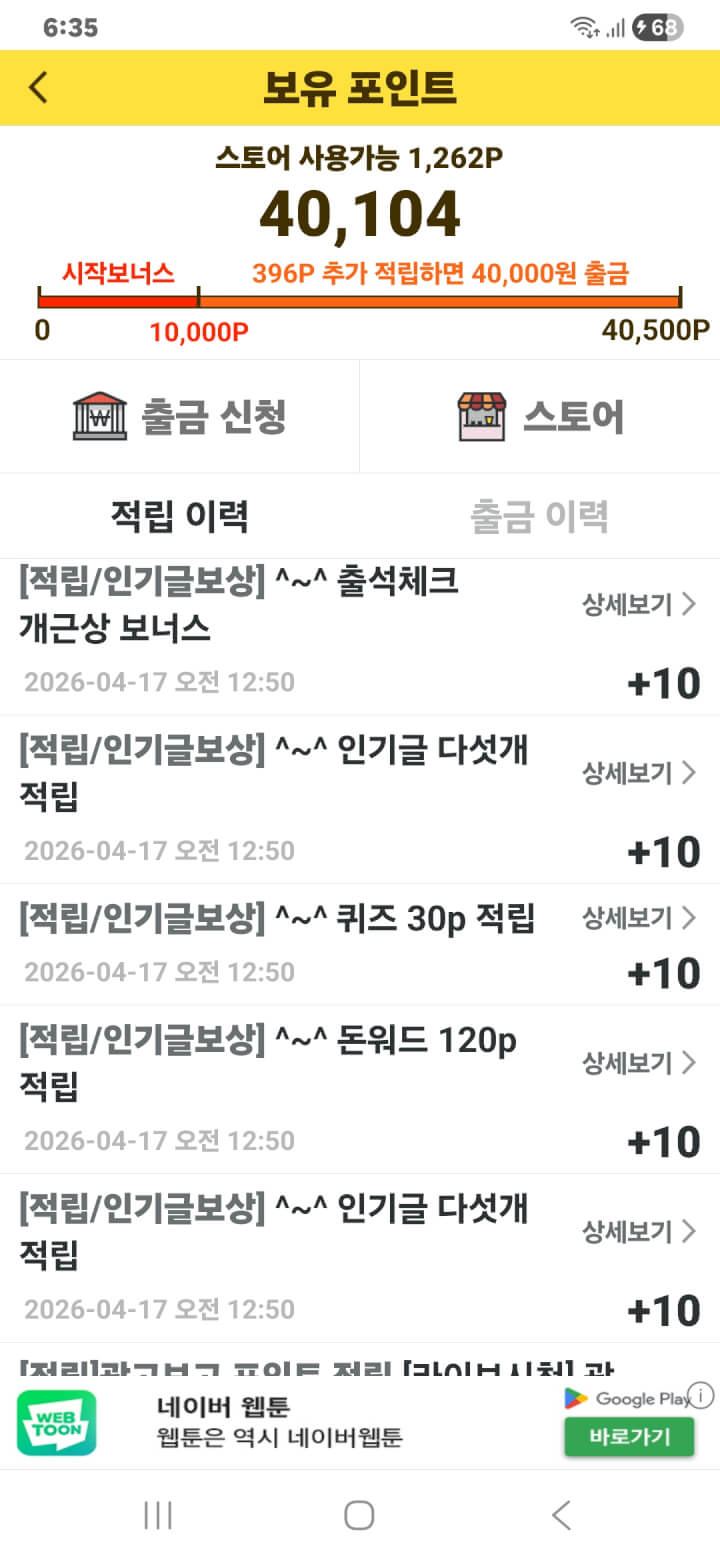Select the 적립 이력 tab
Viewport: 720px width, 1560px height.
pyautogui.click(x=179, y=516)
